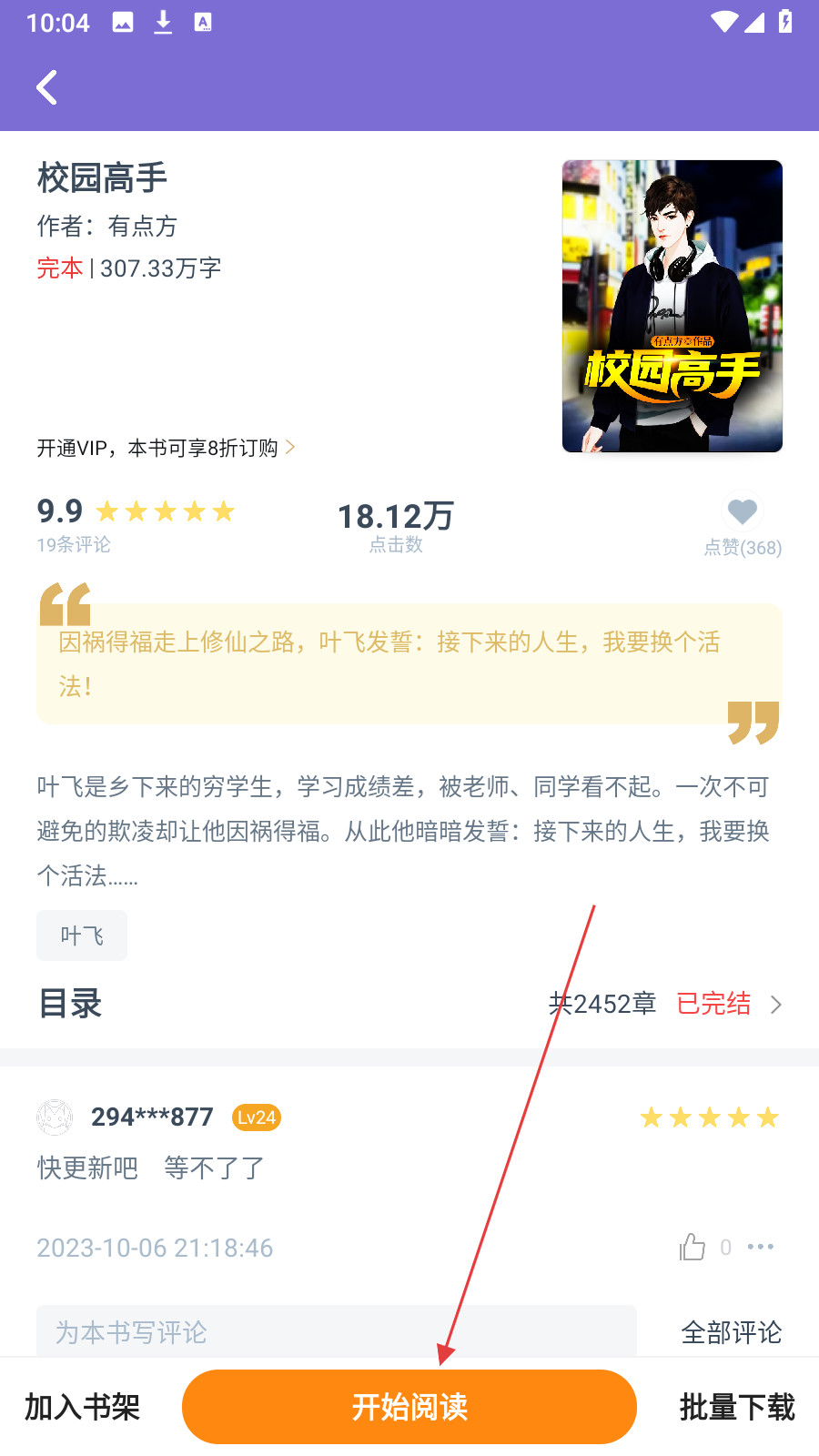Open more options on 294***877's comment

(x=761, y=1247)
